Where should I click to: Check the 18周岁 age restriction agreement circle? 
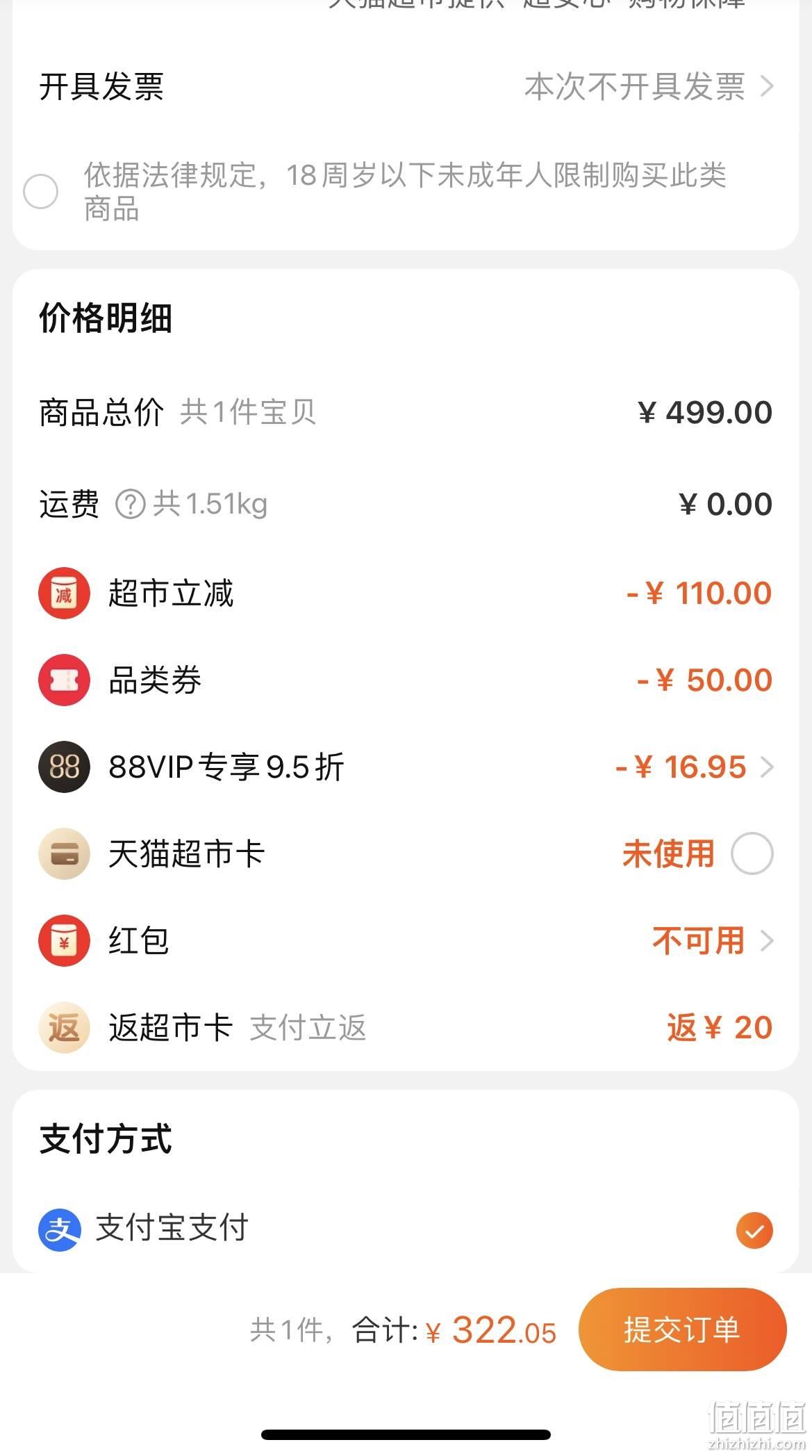tap(41, 191)
